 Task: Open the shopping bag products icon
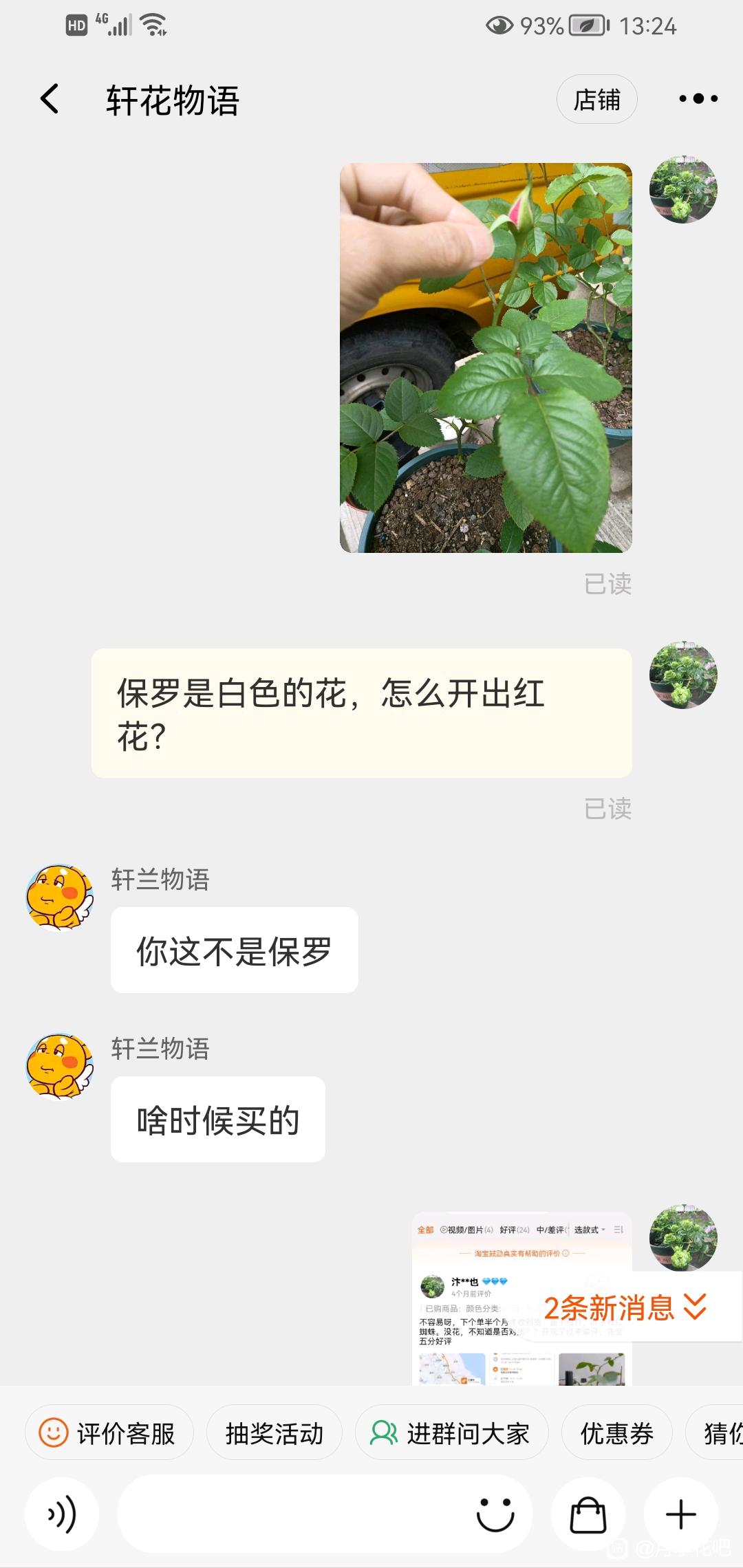588,1514
